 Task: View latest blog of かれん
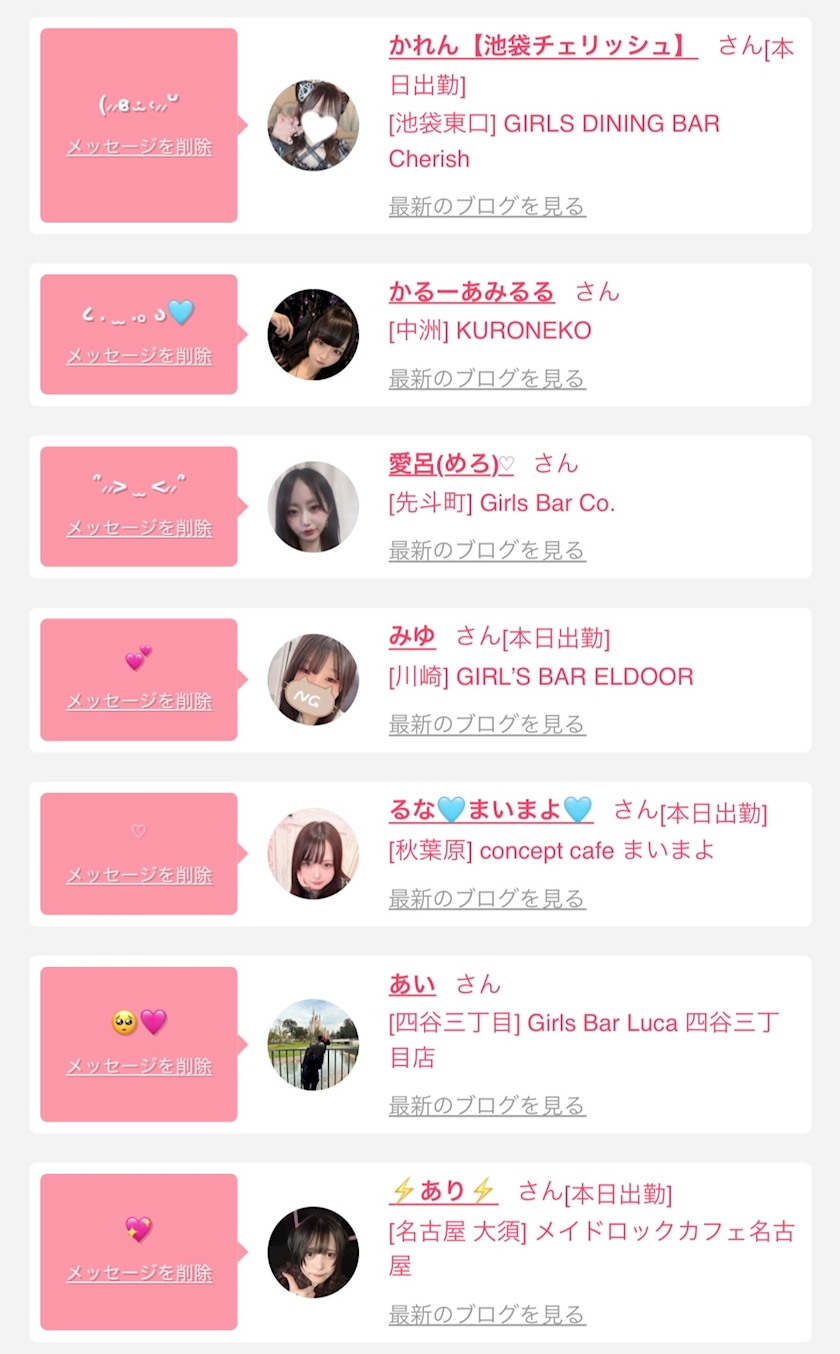[x=487, y=207]
